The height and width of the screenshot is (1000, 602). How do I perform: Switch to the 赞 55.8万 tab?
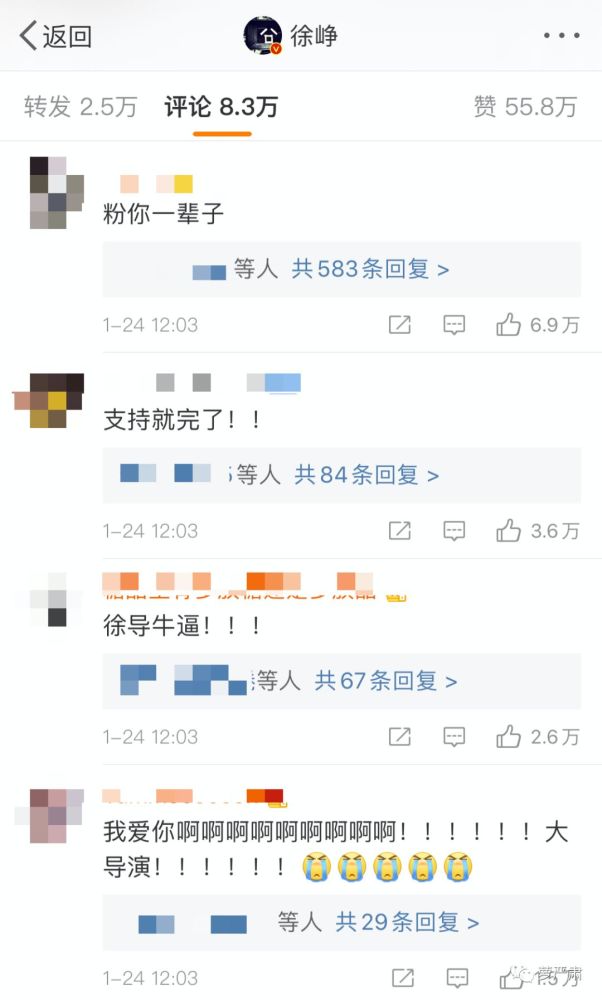coord(525,107)
